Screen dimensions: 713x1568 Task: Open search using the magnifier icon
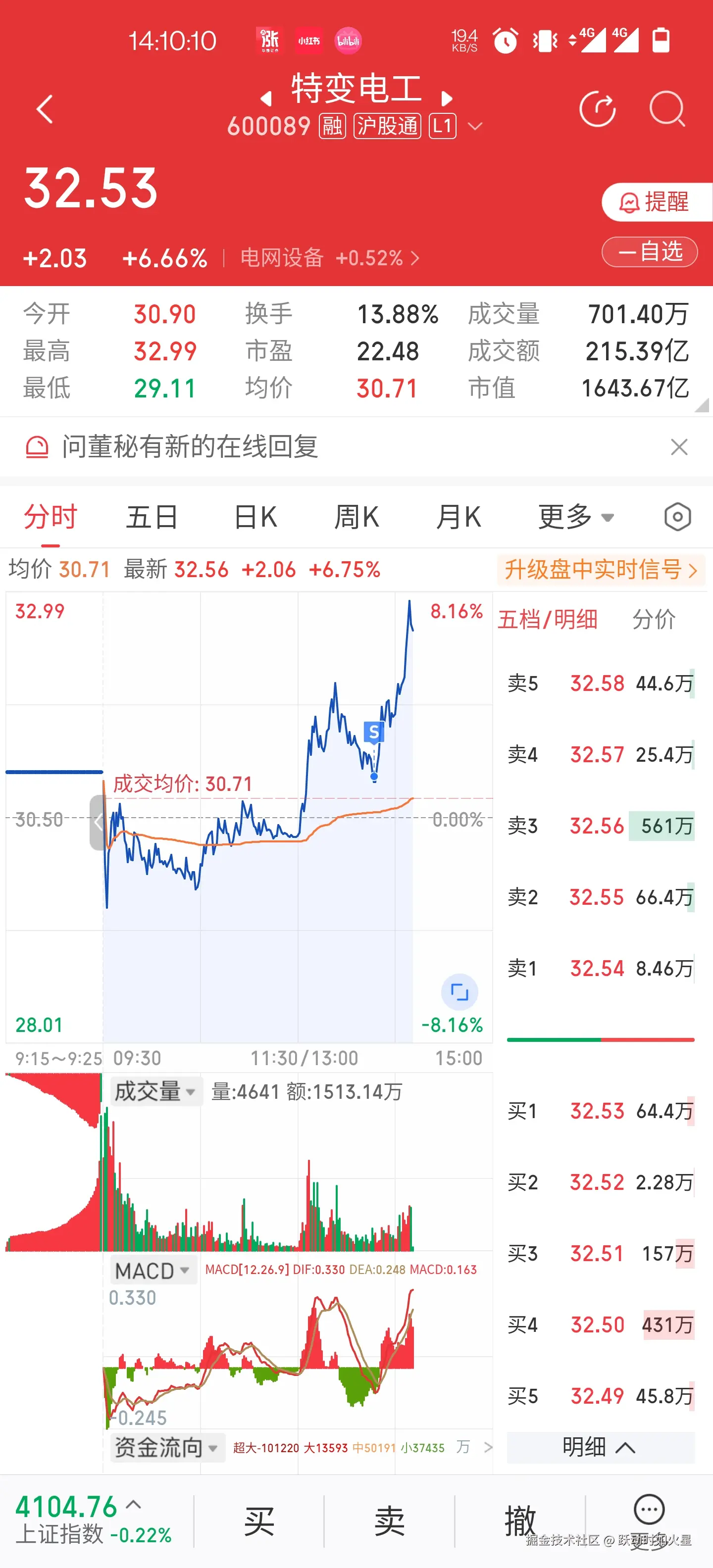click(x=668, y=108)
